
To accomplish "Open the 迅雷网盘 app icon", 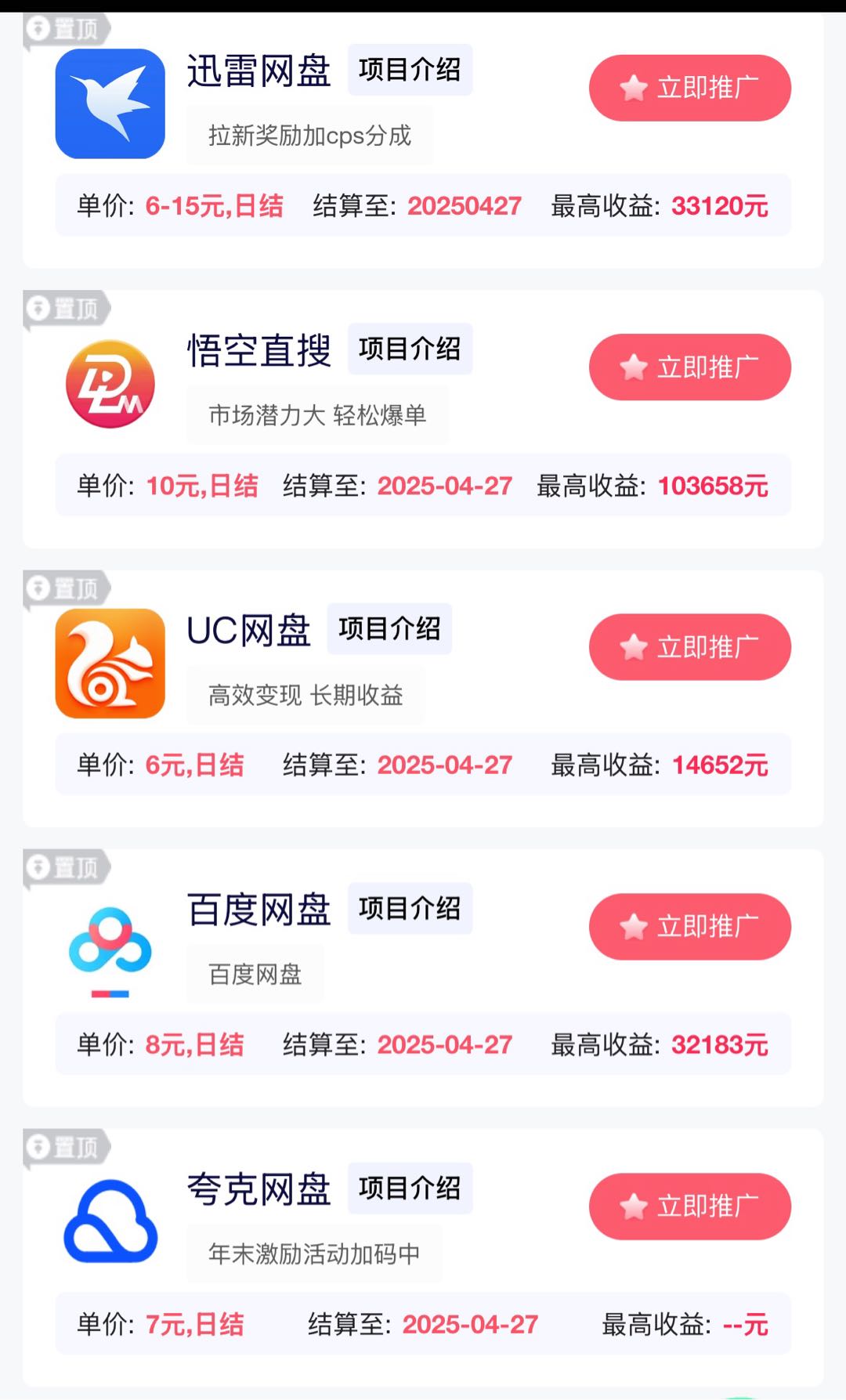I will [110, 104].
